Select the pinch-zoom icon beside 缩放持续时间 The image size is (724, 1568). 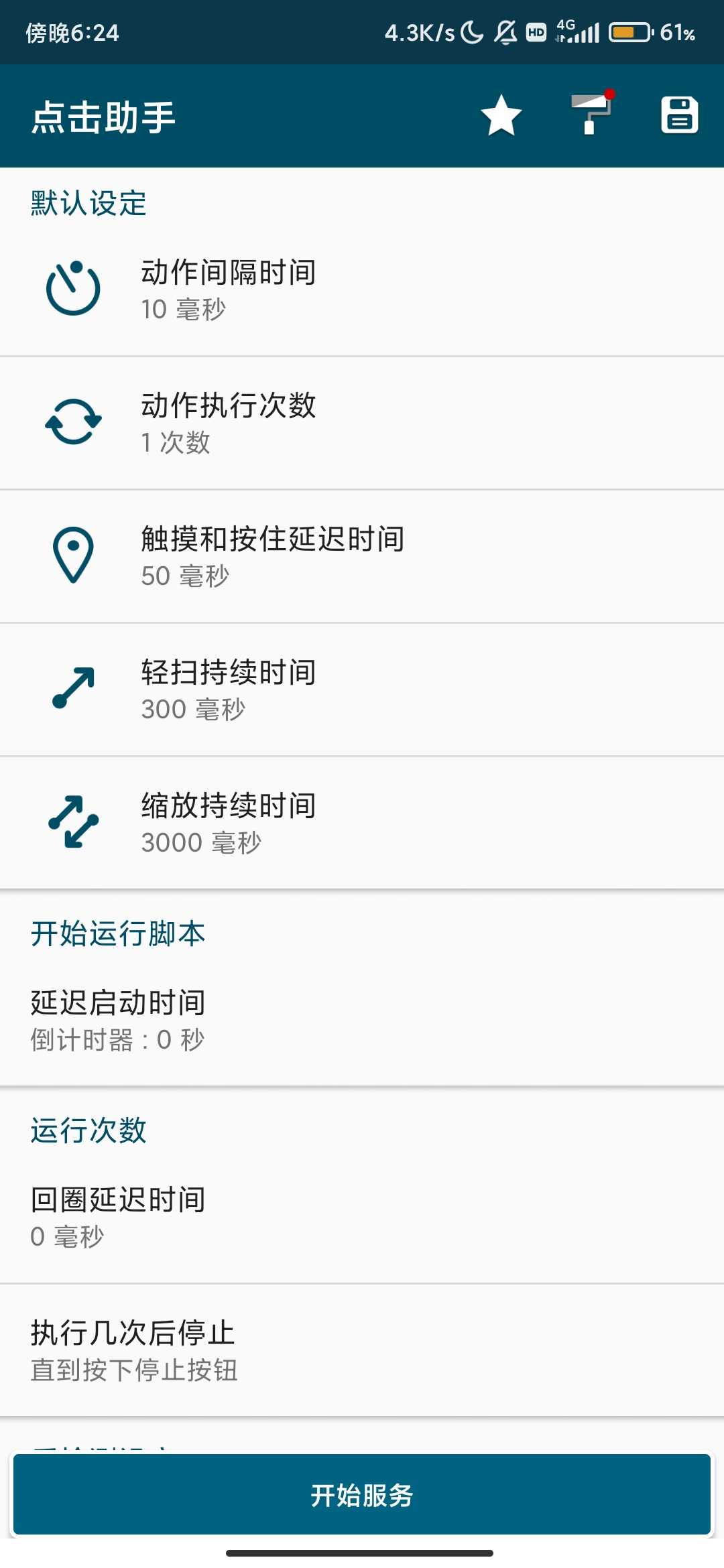tap(74, 823)
